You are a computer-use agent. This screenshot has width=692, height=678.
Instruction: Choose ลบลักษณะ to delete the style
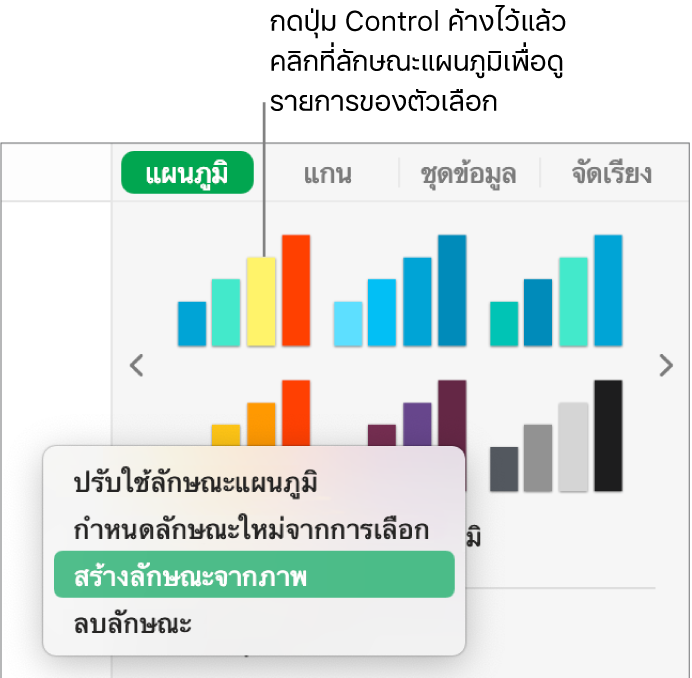(x=133, y=624)
